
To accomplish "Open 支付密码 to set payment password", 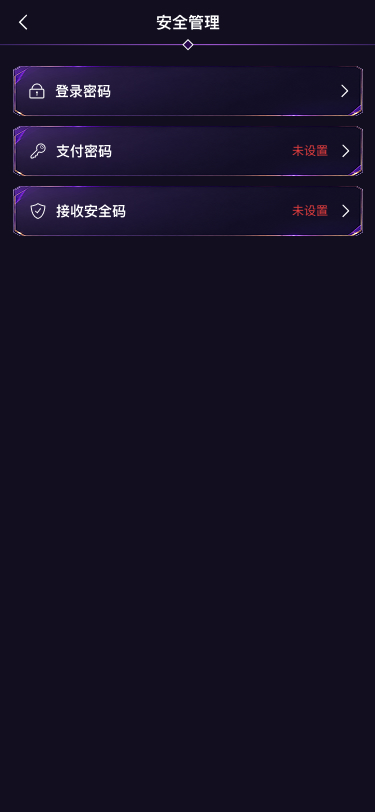I will (x=188, y=151).
